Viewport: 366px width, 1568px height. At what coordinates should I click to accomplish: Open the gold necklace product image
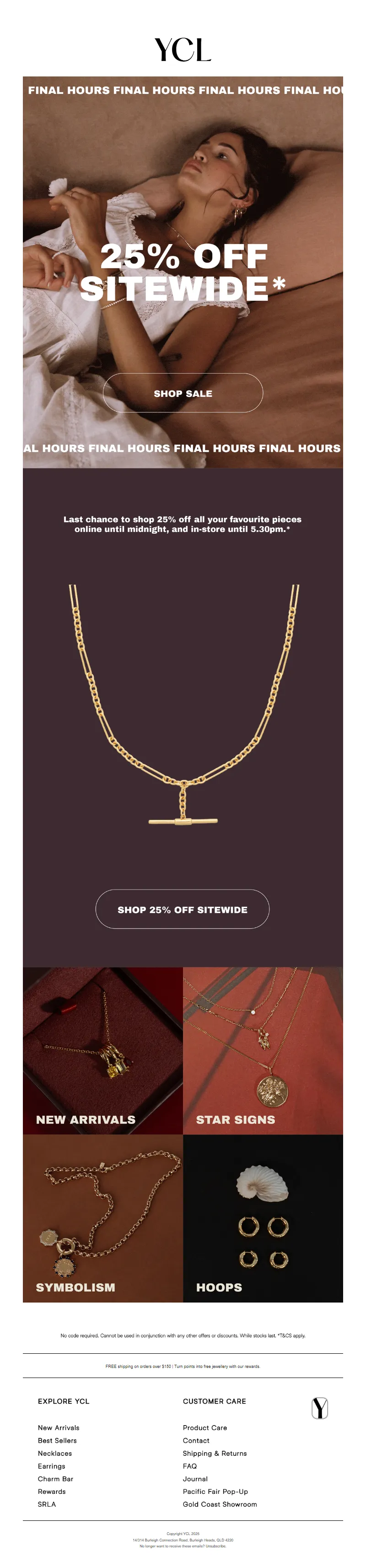pyautogui.click(x=183, y=705)
